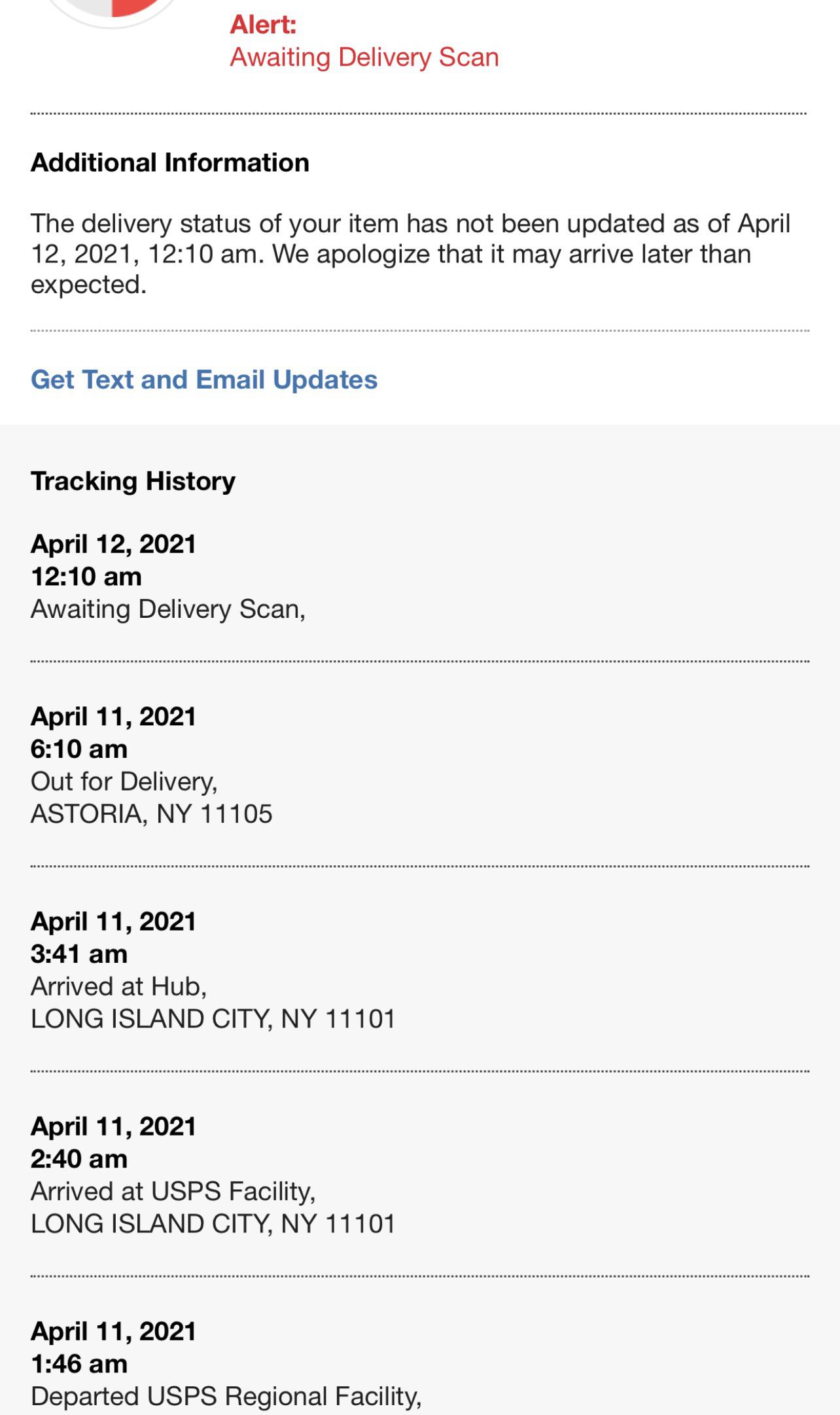
Task: Select the Tracking History heading
Action: coord(133,482)
